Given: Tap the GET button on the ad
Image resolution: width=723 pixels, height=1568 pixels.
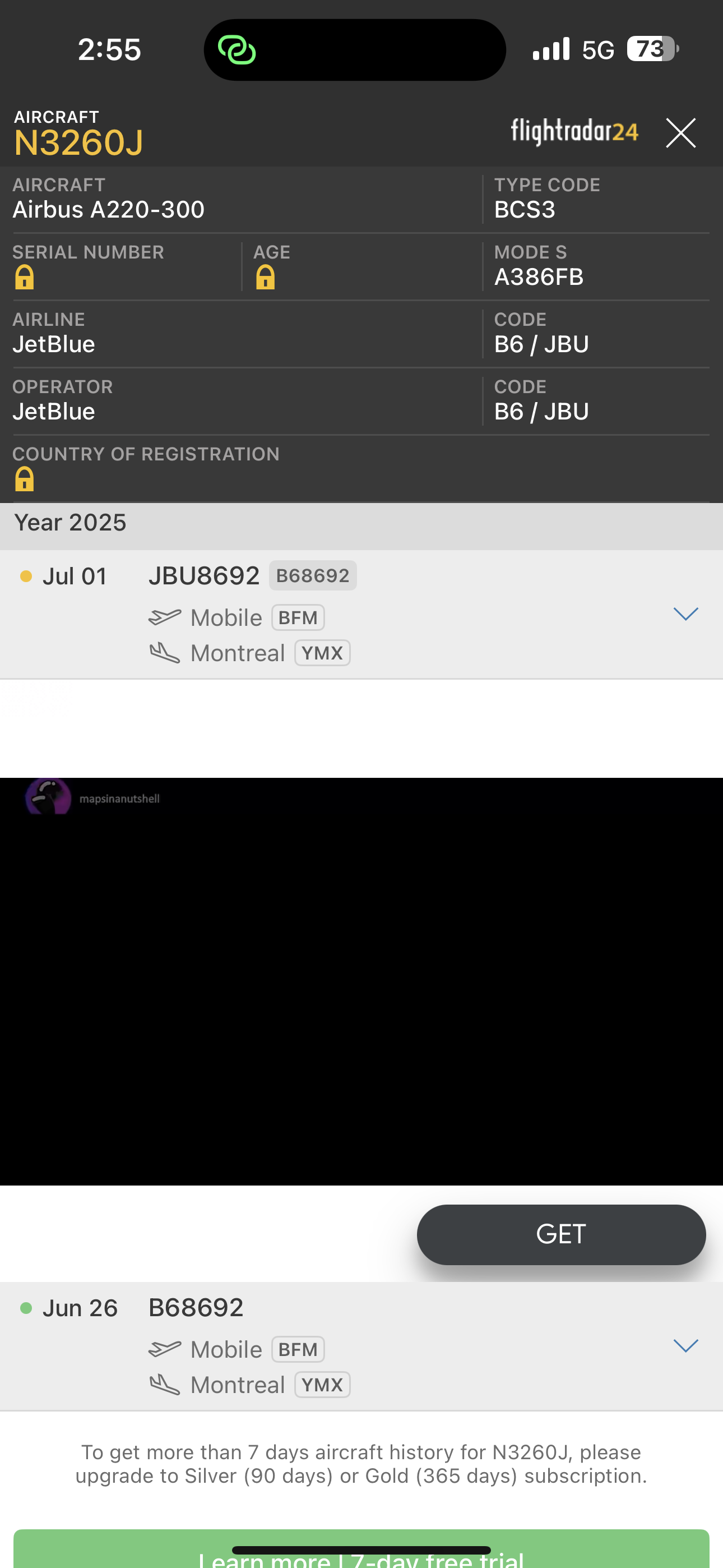Looking at the screenshot, I should [560, 1234].
